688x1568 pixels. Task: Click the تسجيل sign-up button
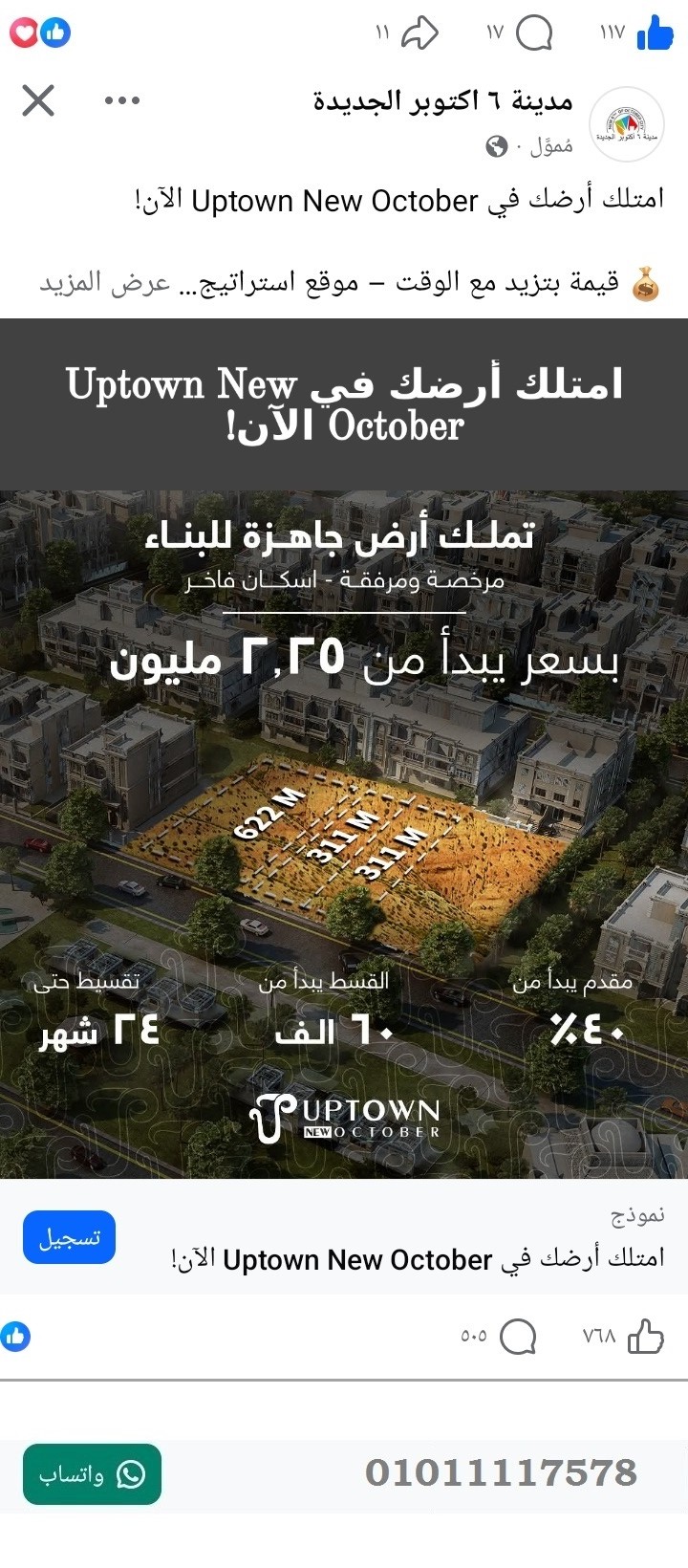point(68,1239)
